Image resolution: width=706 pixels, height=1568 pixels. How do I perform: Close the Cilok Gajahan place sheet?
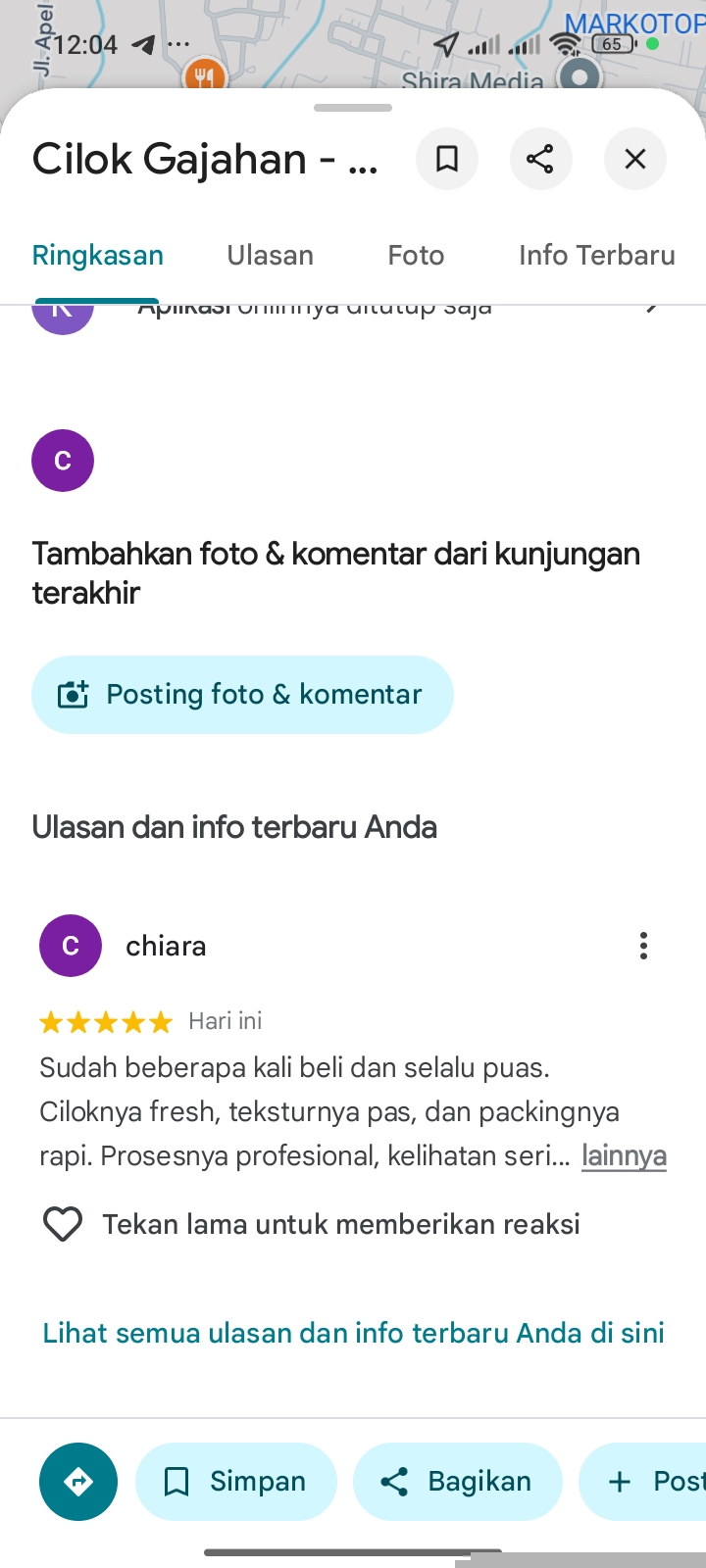click(635, 159)
